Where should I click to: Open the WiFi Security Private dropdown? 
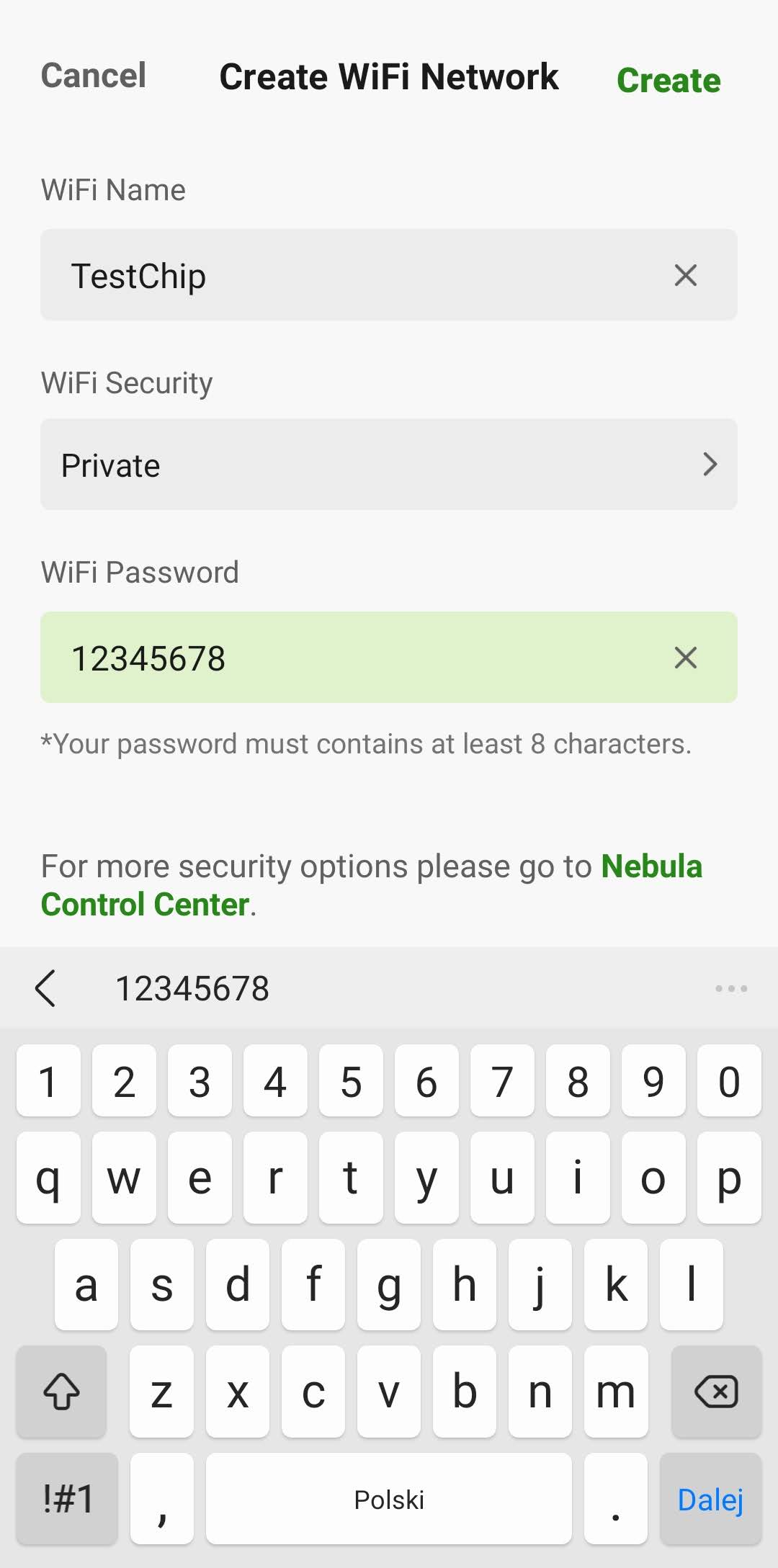pyautogui.click(x=389, y=465)
